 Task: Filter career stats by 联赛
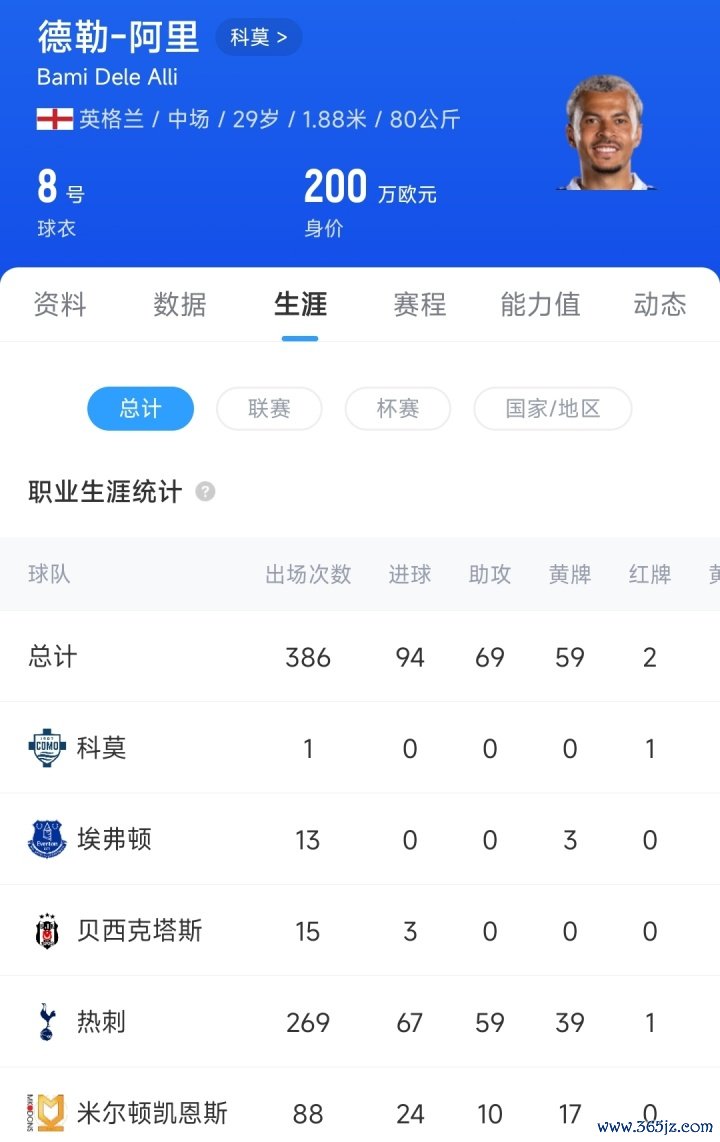tap(269, 409)
